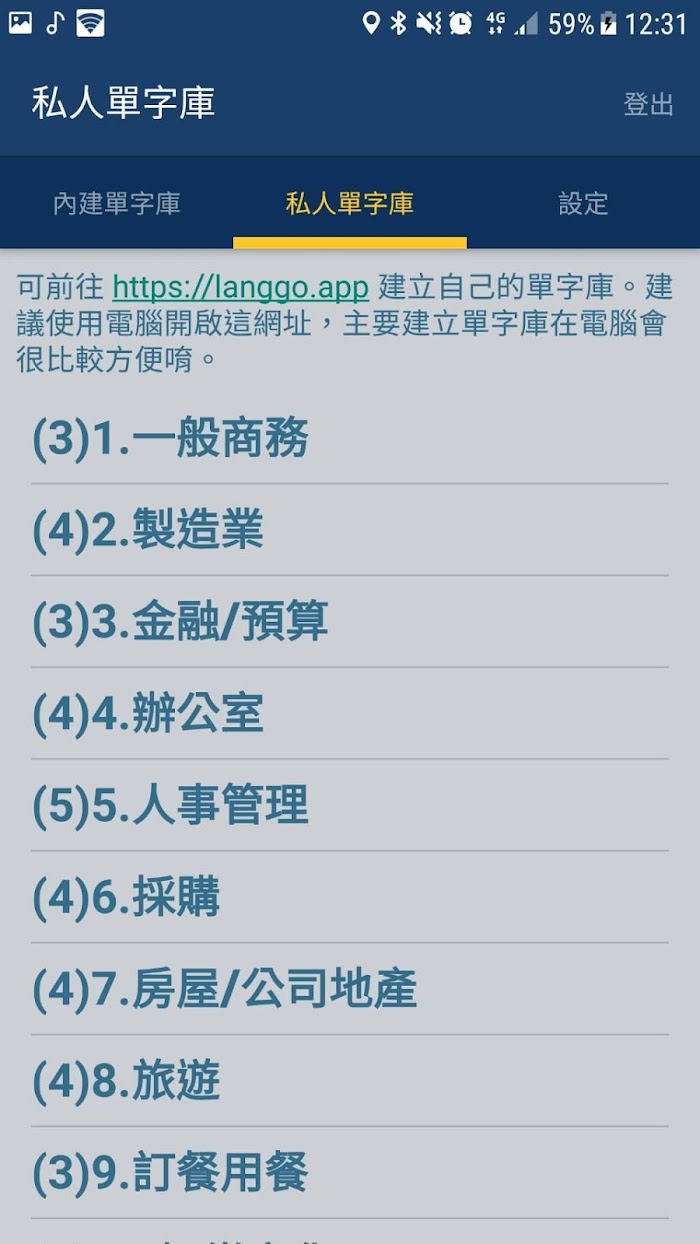Image resolution: width=700 pixels, height=1244 pixels.
Task: Select the 7.房屋/公司地產 list
Action: (350, 989)
